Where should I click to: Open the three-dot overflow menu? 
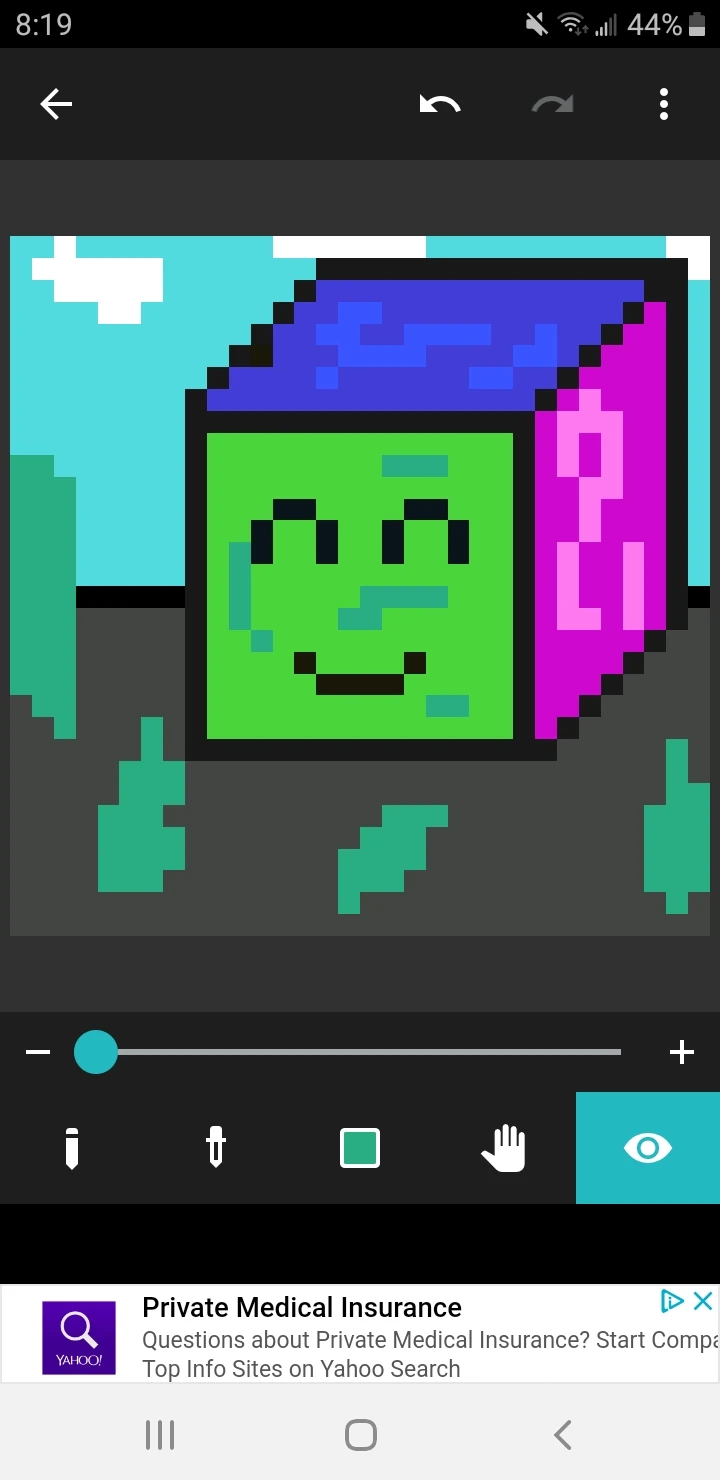pyautogui.click(x=663, y=103)
